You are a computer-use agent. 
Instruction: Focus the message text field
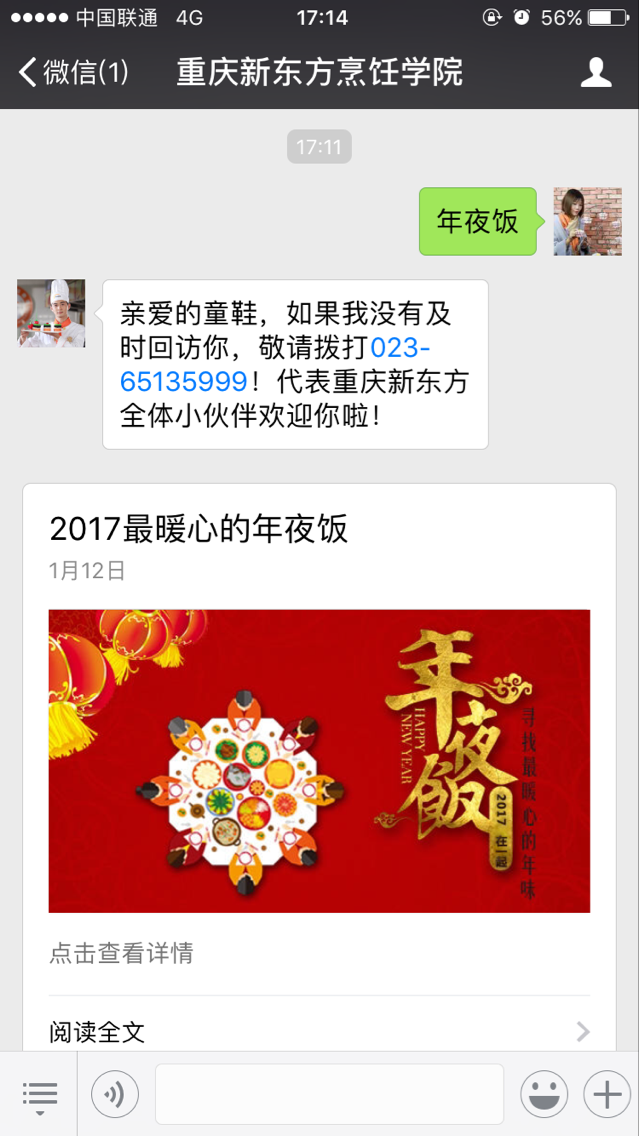(329, 1094)
